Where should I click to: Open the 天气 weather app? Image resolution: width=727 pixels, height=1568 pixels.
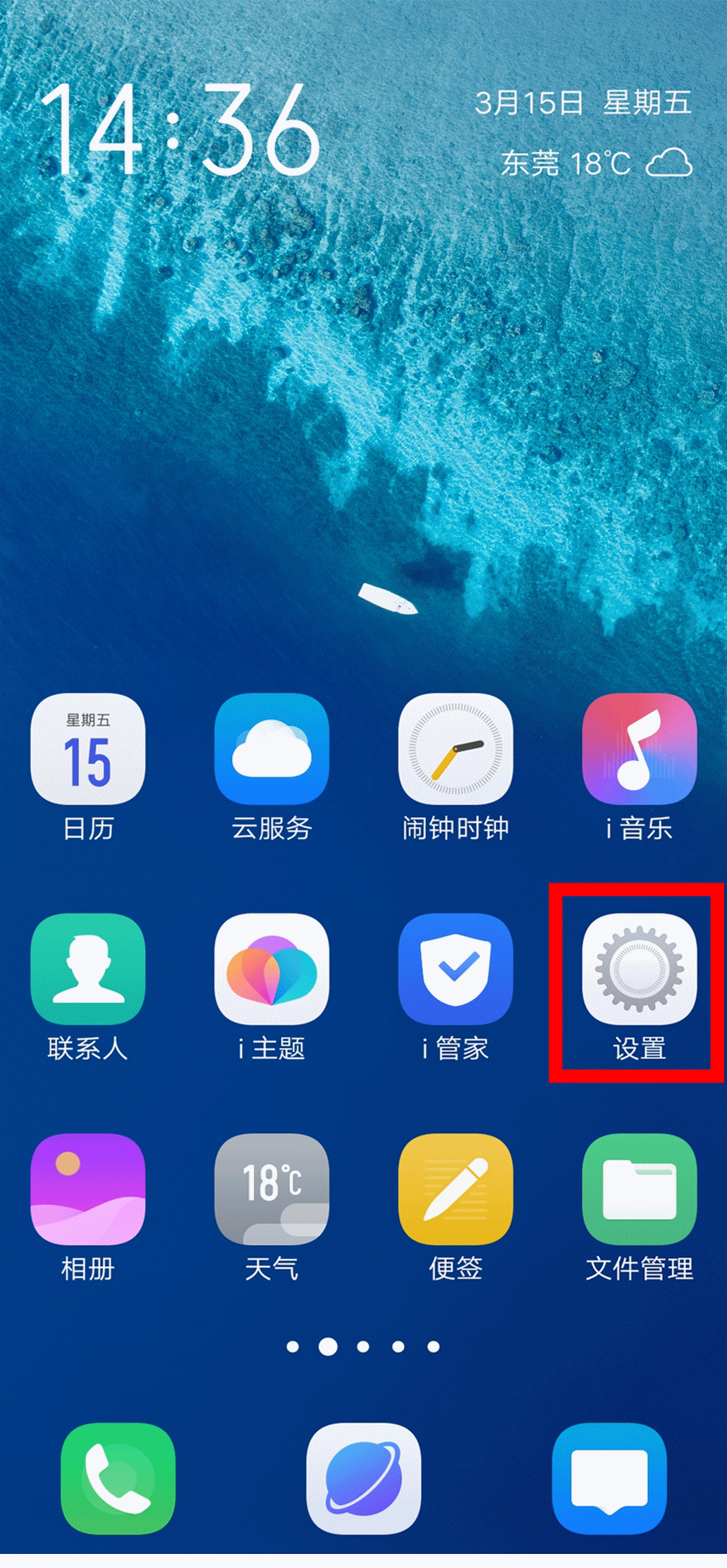coord(271,1189)
